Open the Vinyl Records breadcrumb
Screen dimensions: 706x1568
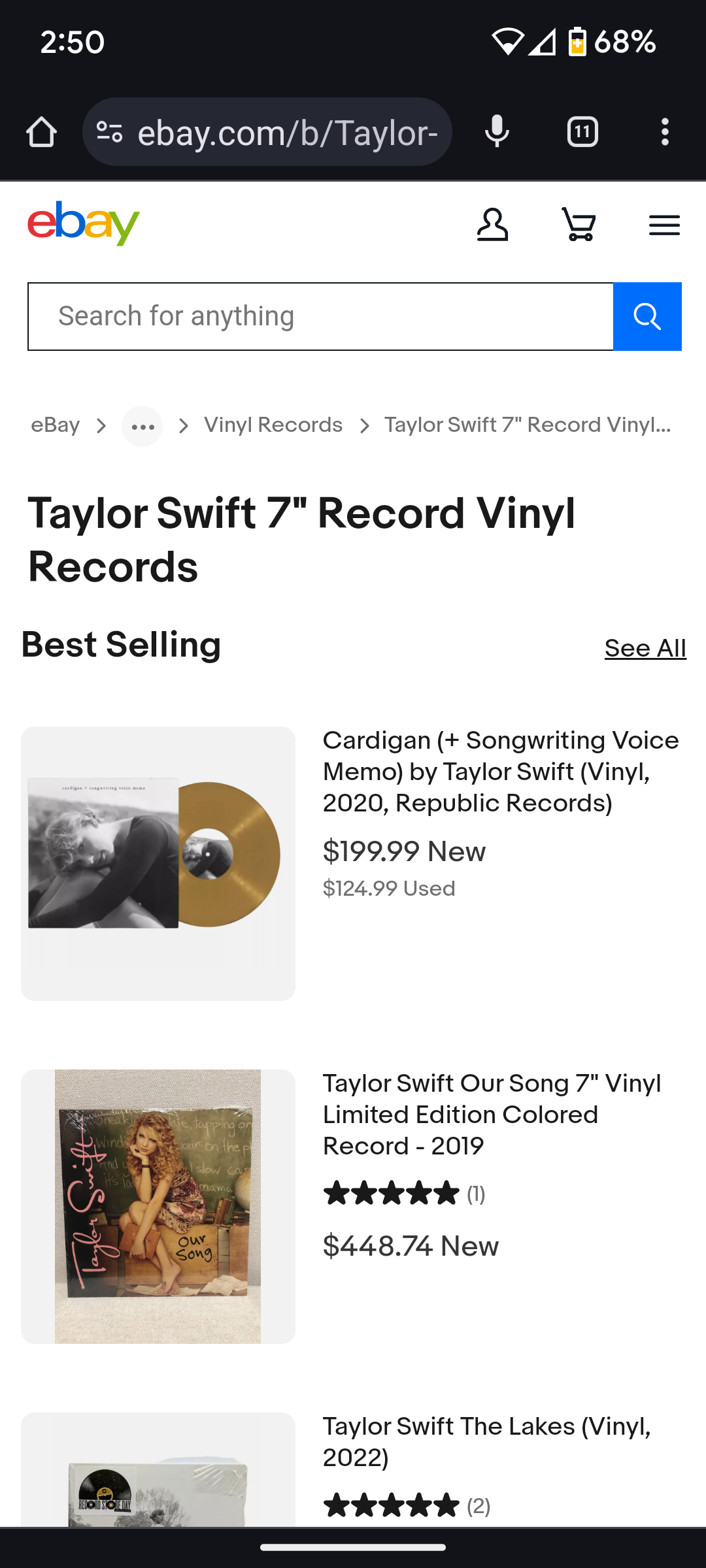pos(273,425)
